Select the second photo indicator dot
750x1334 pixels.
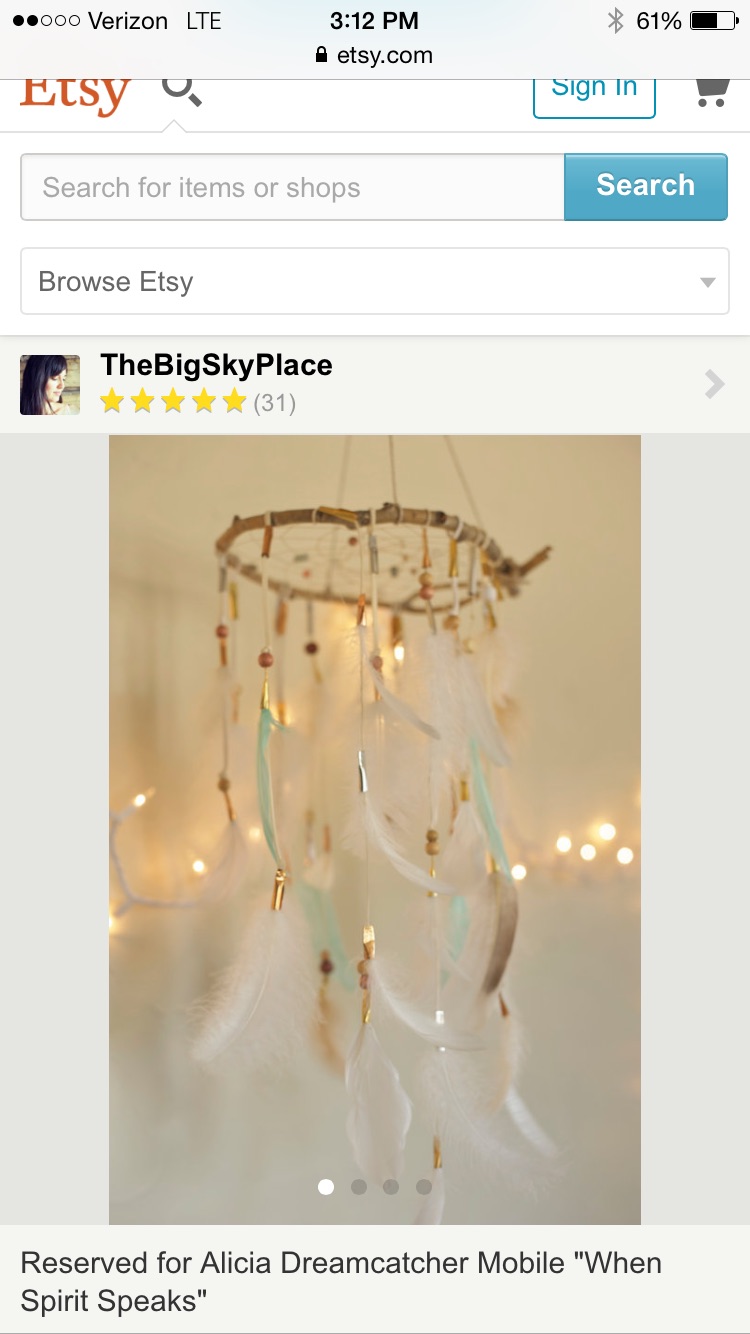tap(358, 1187)
